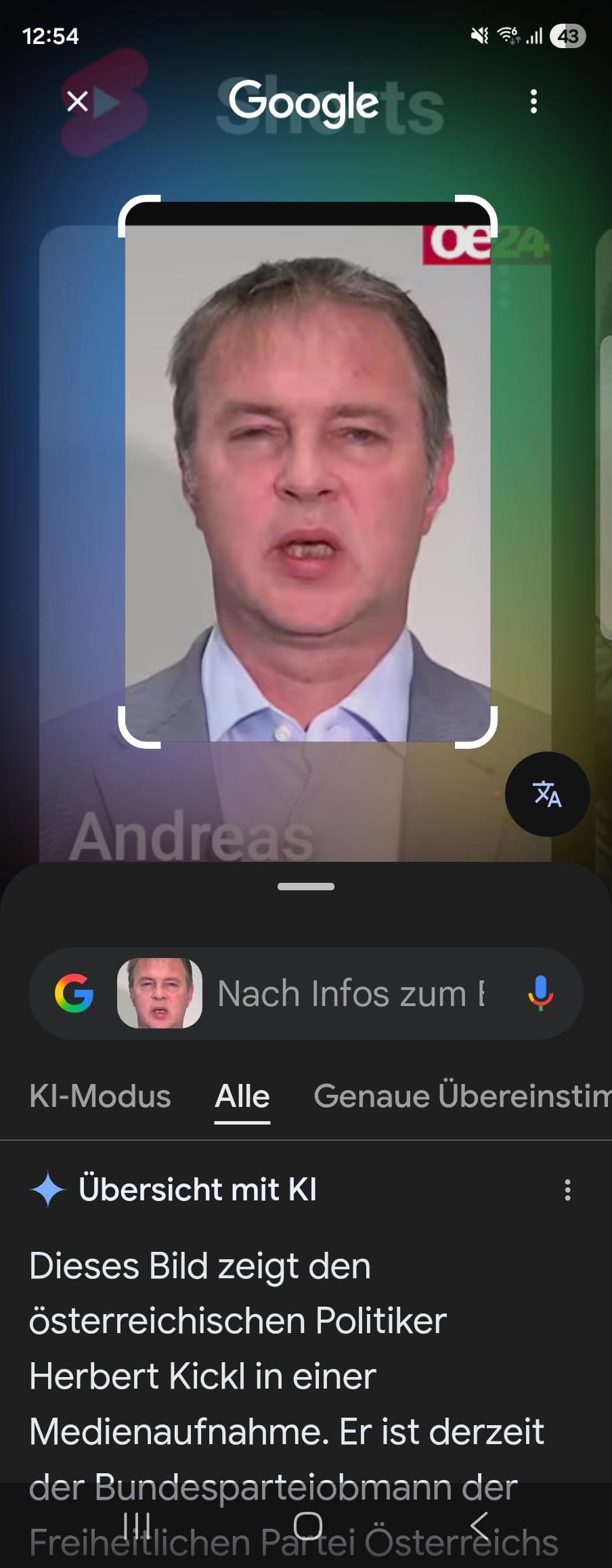Image resolution: width=612 pixels, height=1568 pixels.
Task: Start voice search with the microphone
Action: coord(540,993)
